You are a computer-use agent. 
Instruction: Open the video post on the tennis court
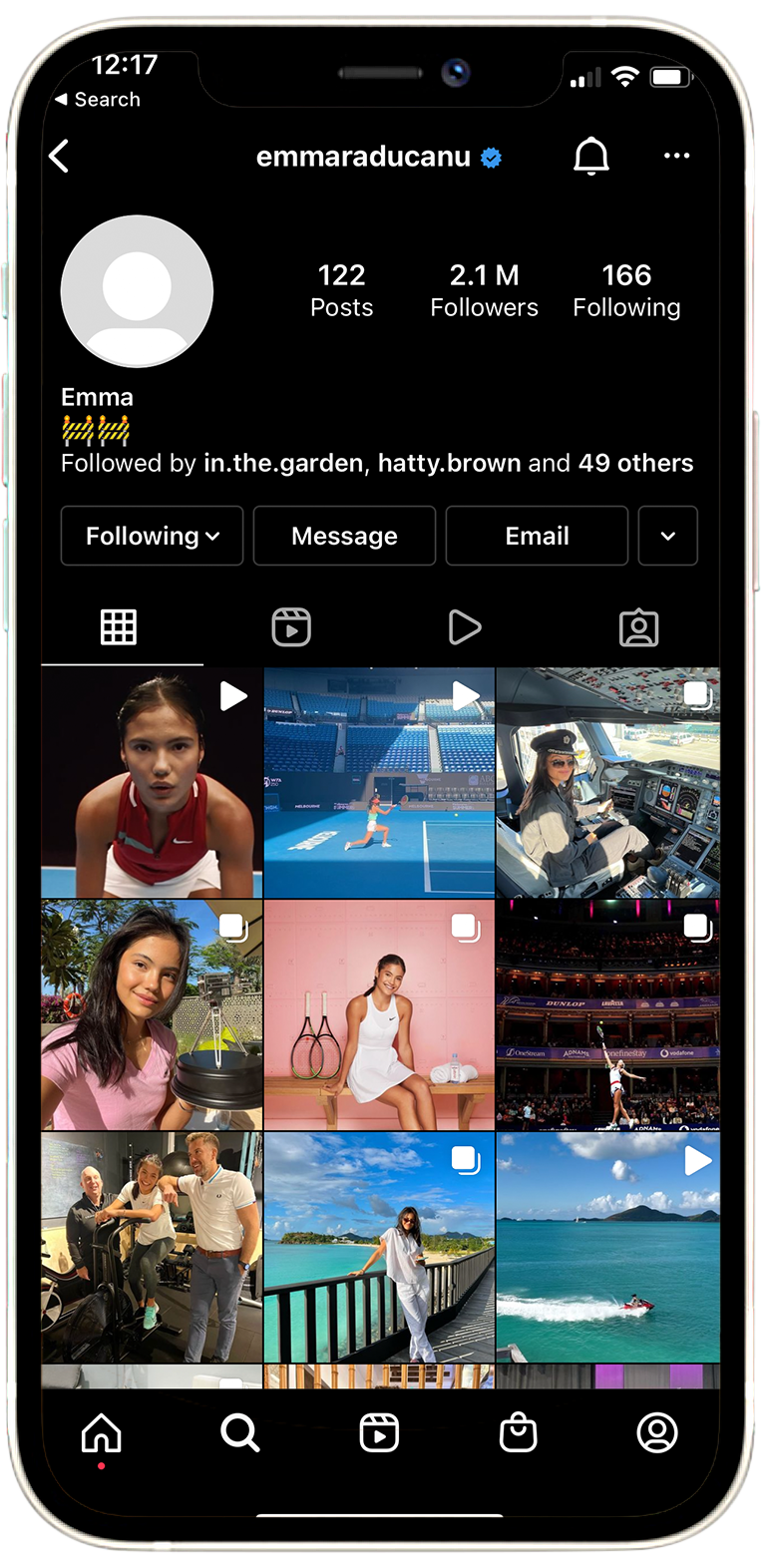tap(379, 783)
